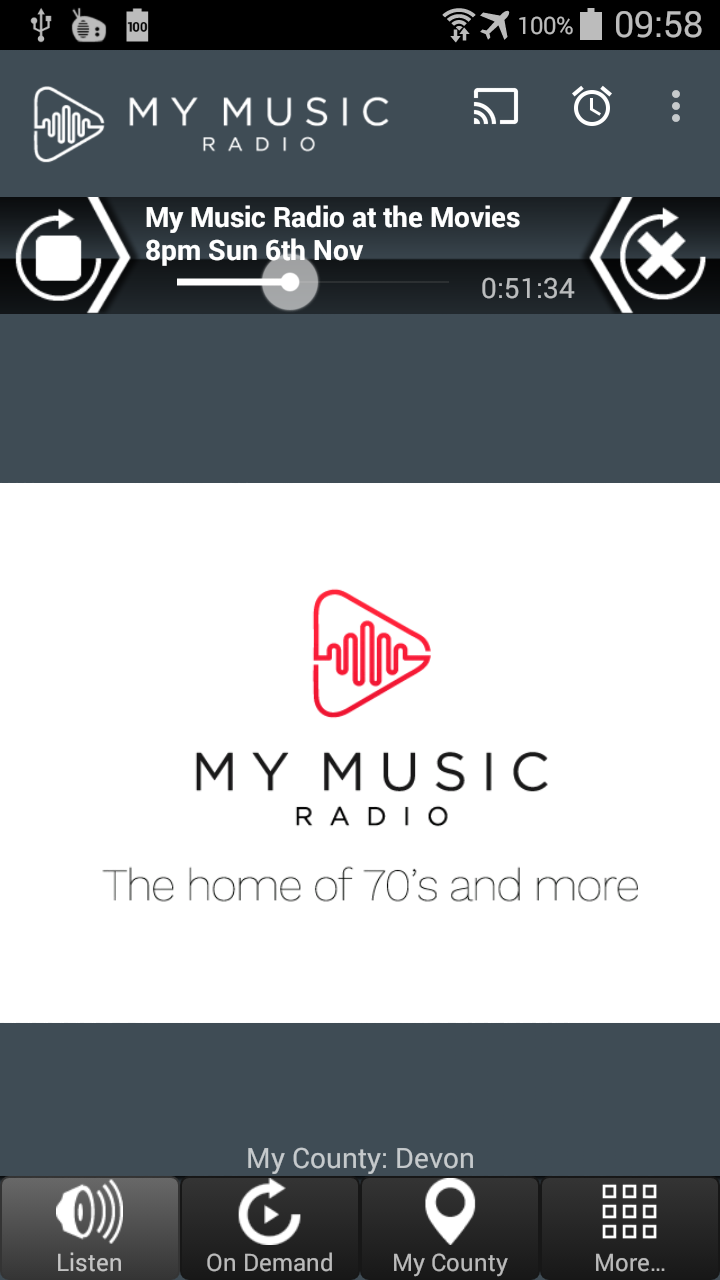
Task: Select the My County location pin icon
Action: coord(449,1213)
